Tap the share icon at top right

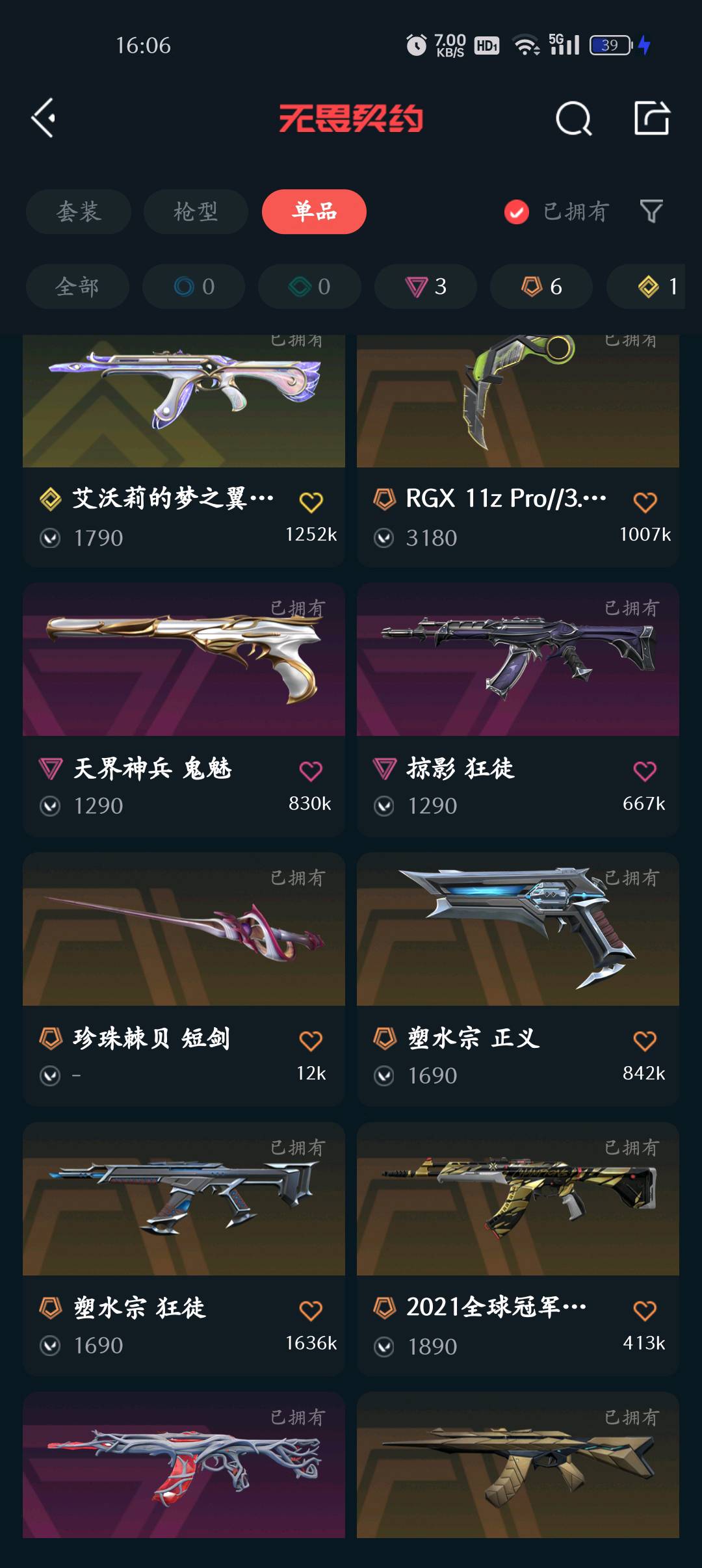coord(651,118)
